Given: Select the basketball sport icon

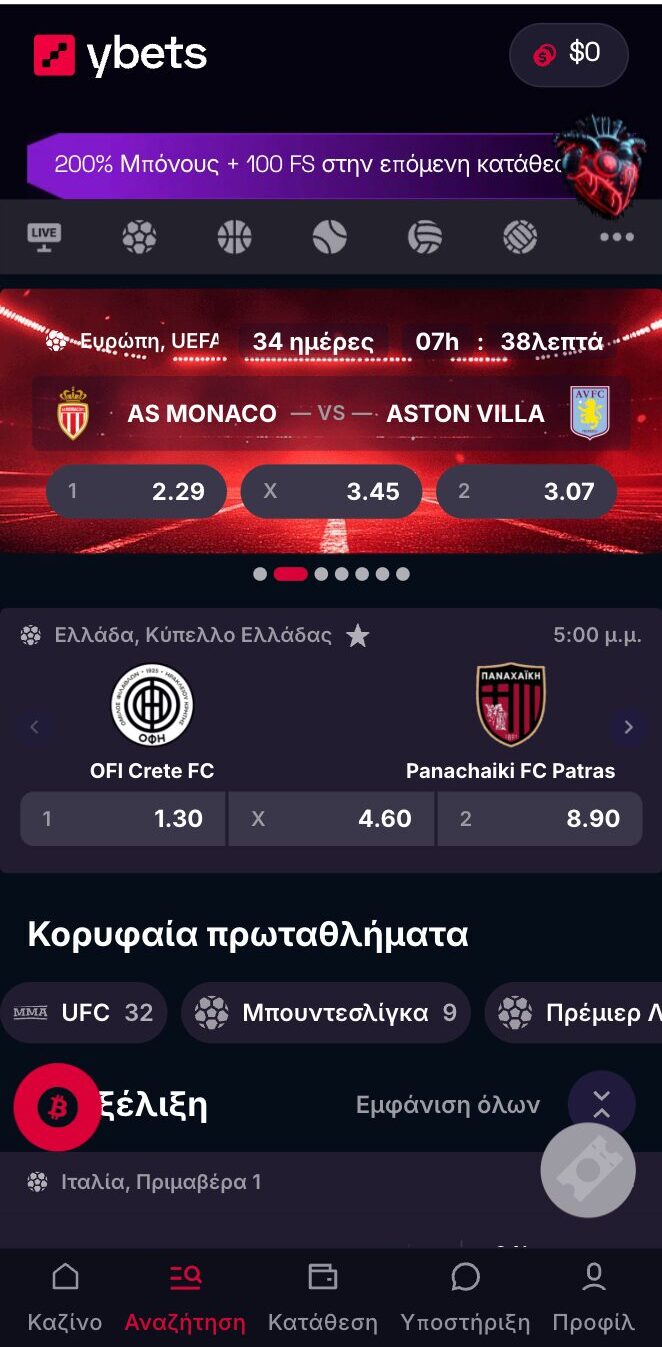Looking at the screenshot, I should click(x=234, y=237).
